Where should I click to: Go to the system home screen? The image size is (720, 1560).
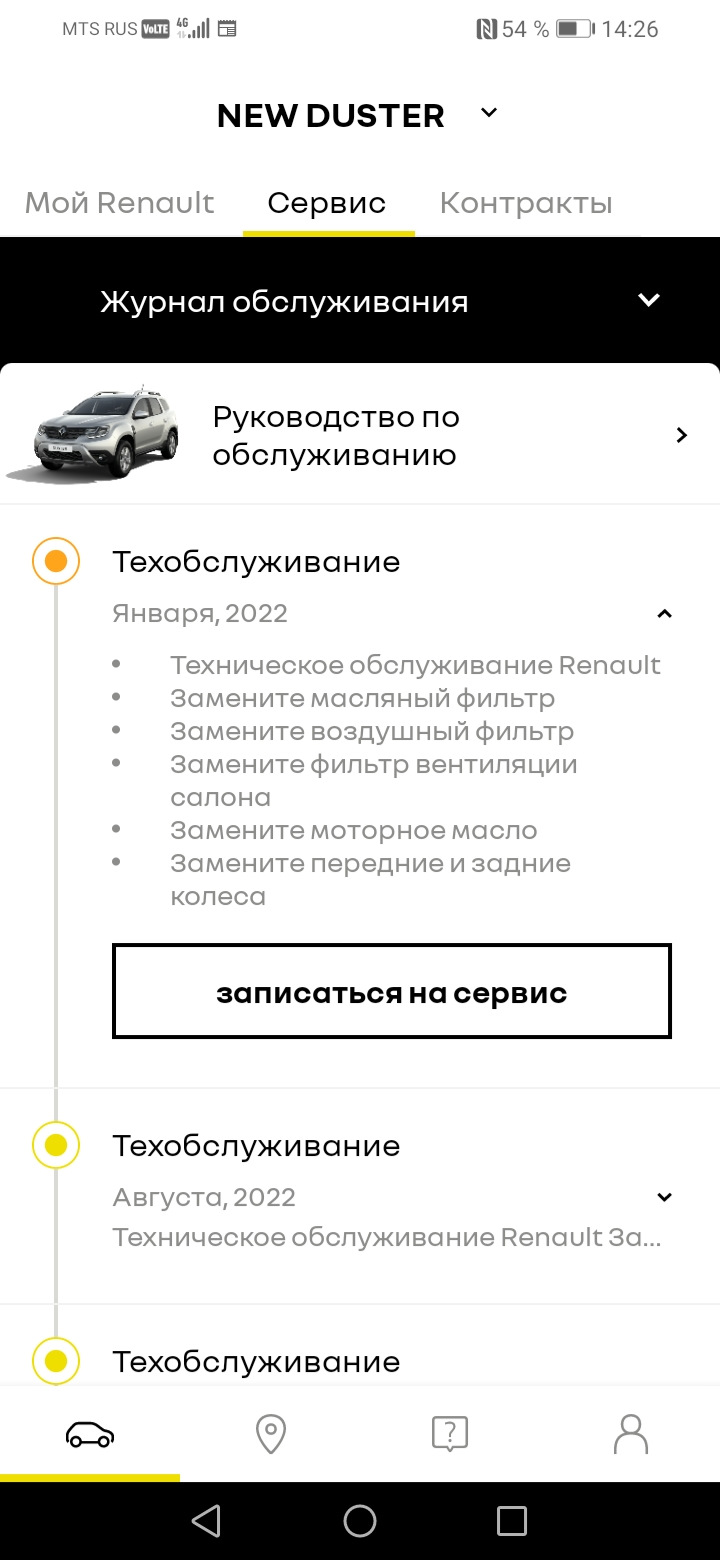coord(360,1521)
